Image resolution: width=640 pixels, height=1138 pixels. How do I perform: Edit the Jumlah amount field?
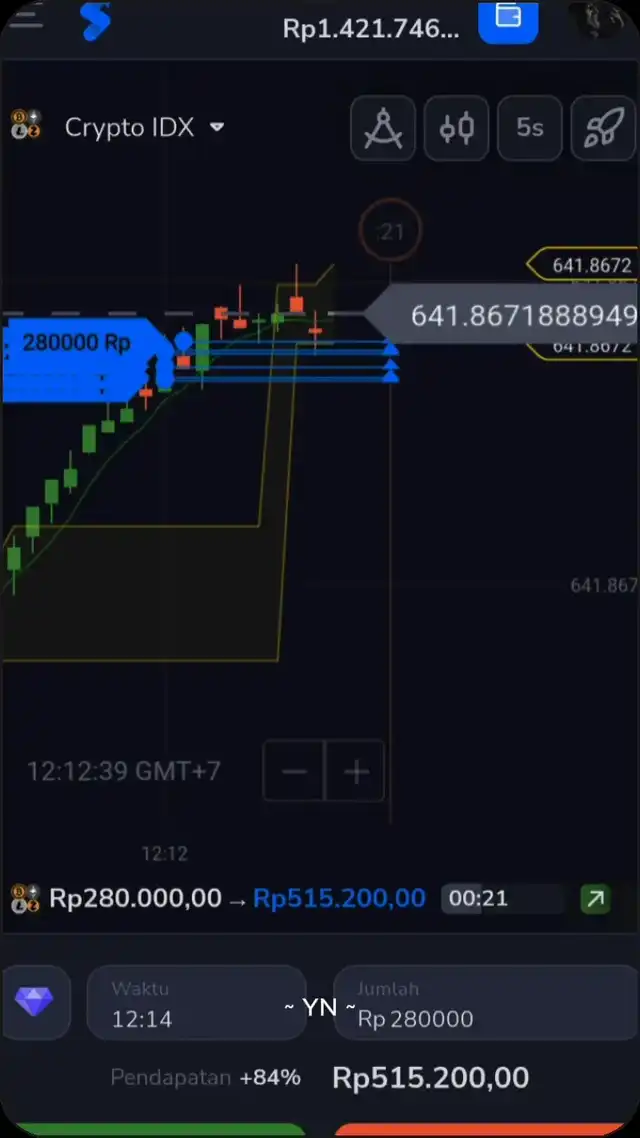pyautogui.click(x=486, y=1003)
